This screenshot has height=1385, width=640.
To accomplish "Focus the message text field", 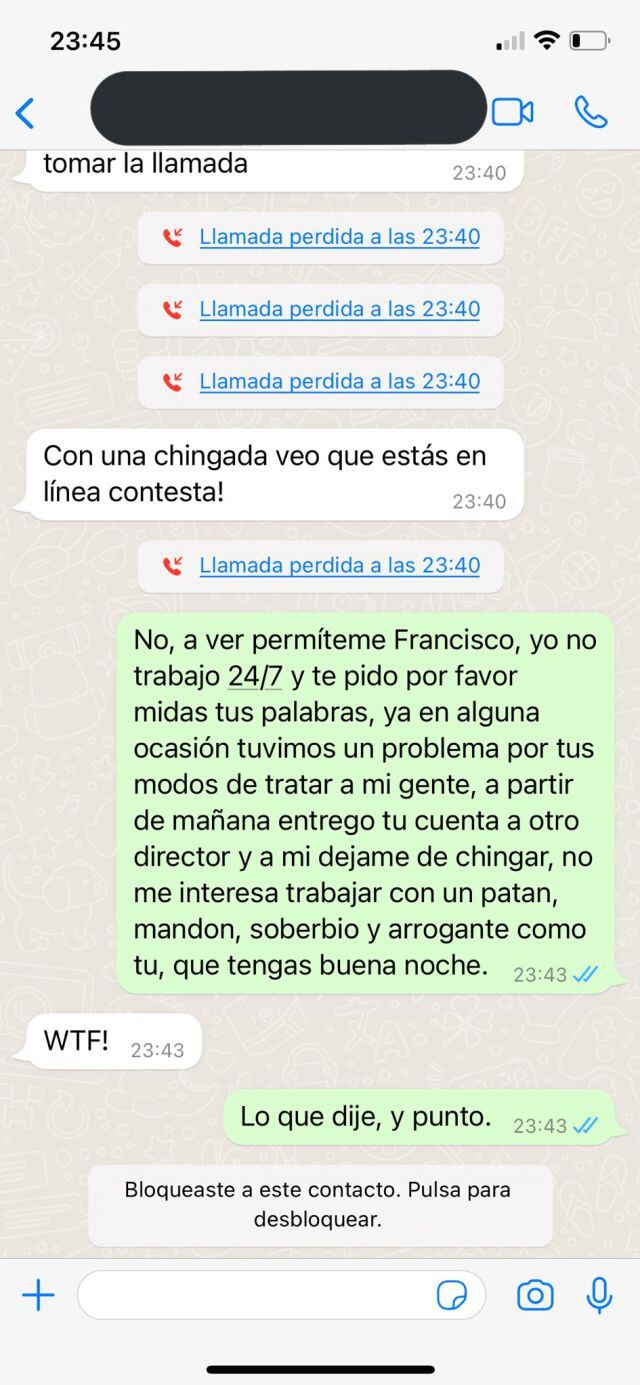I will pyautogui.click(x=255, y=1296).
